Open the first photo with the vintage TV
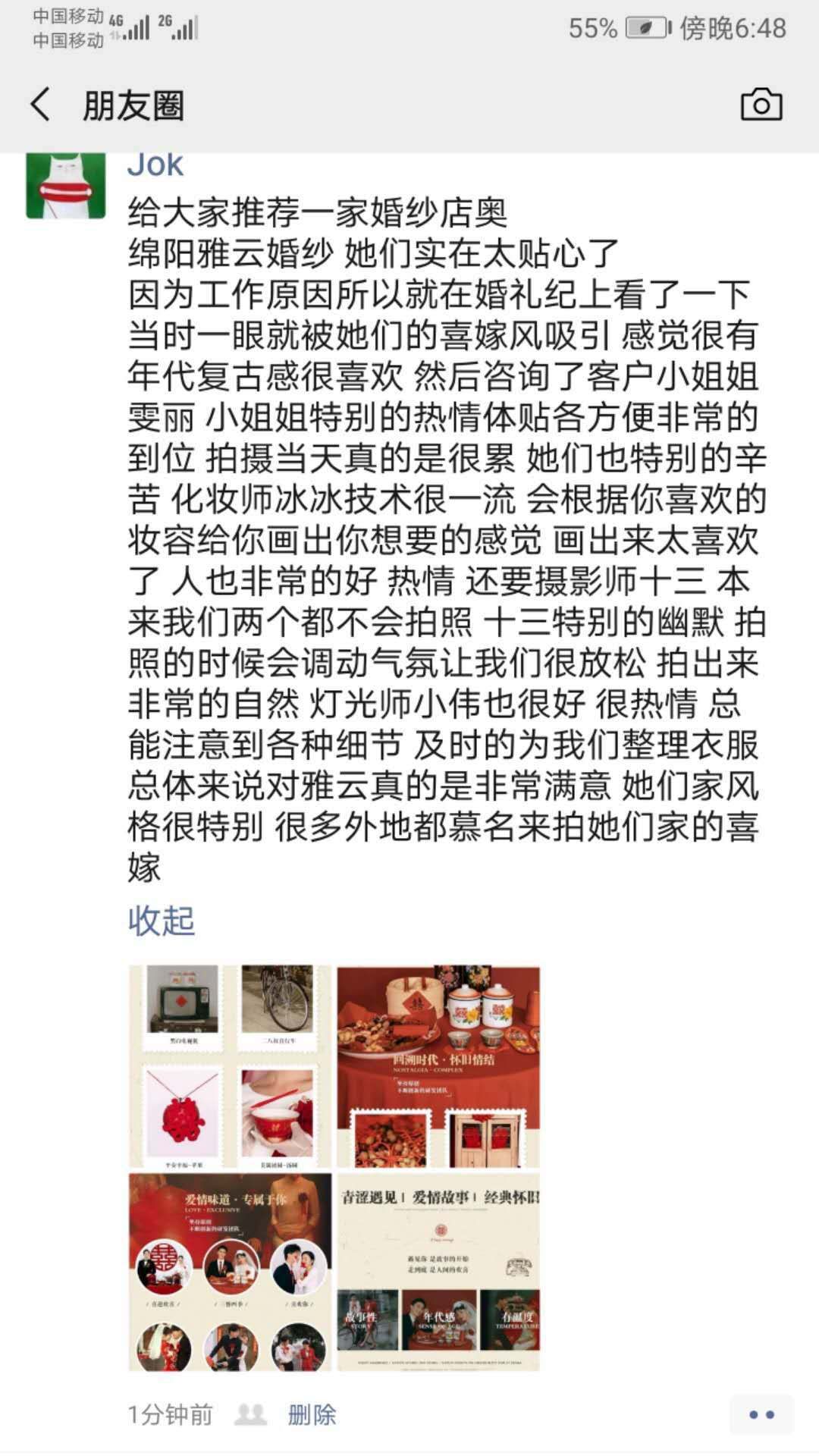Viewport: 819px width, 1456px height. tap(230, 1065)
